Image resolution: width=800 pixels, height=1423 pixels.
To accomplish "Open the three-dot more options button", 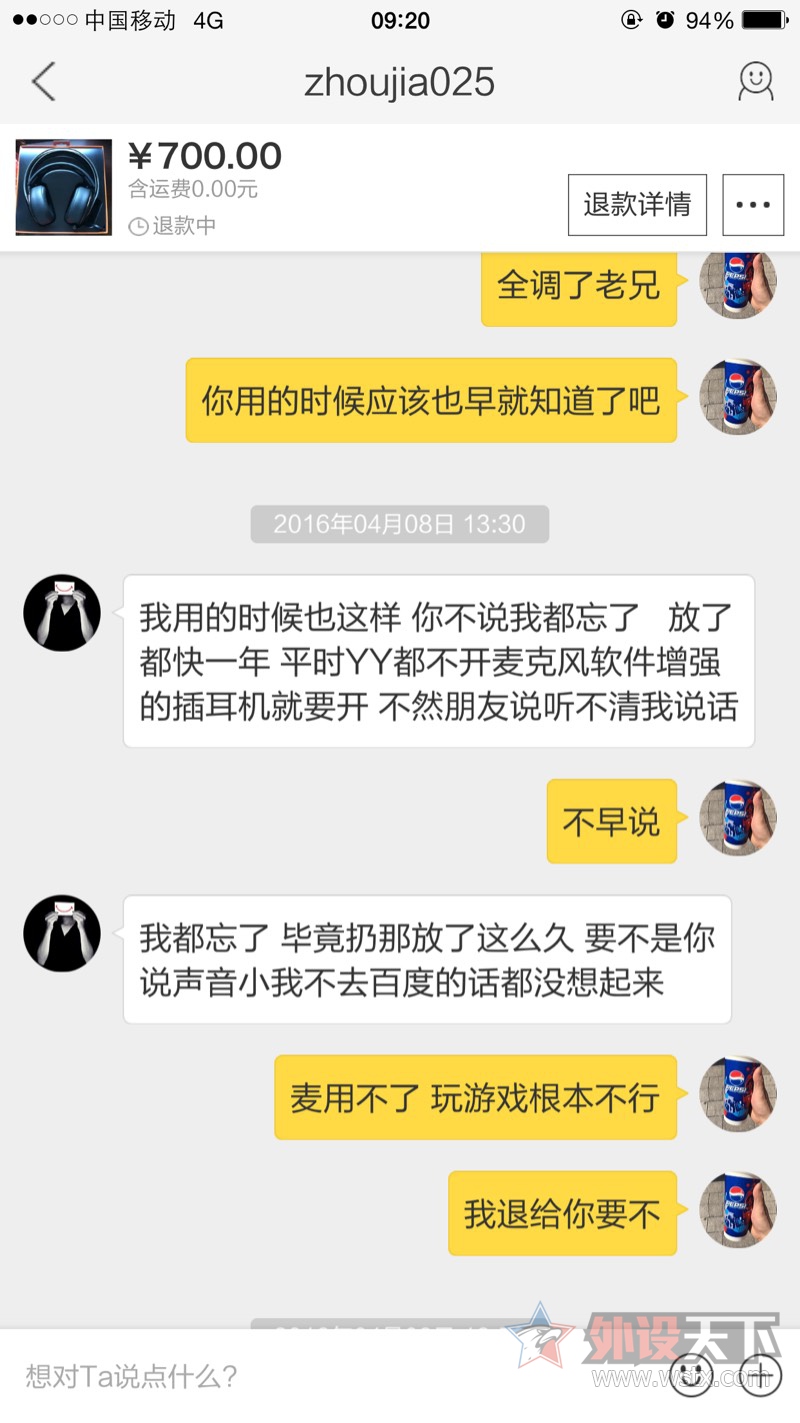I will click(752, 205).
